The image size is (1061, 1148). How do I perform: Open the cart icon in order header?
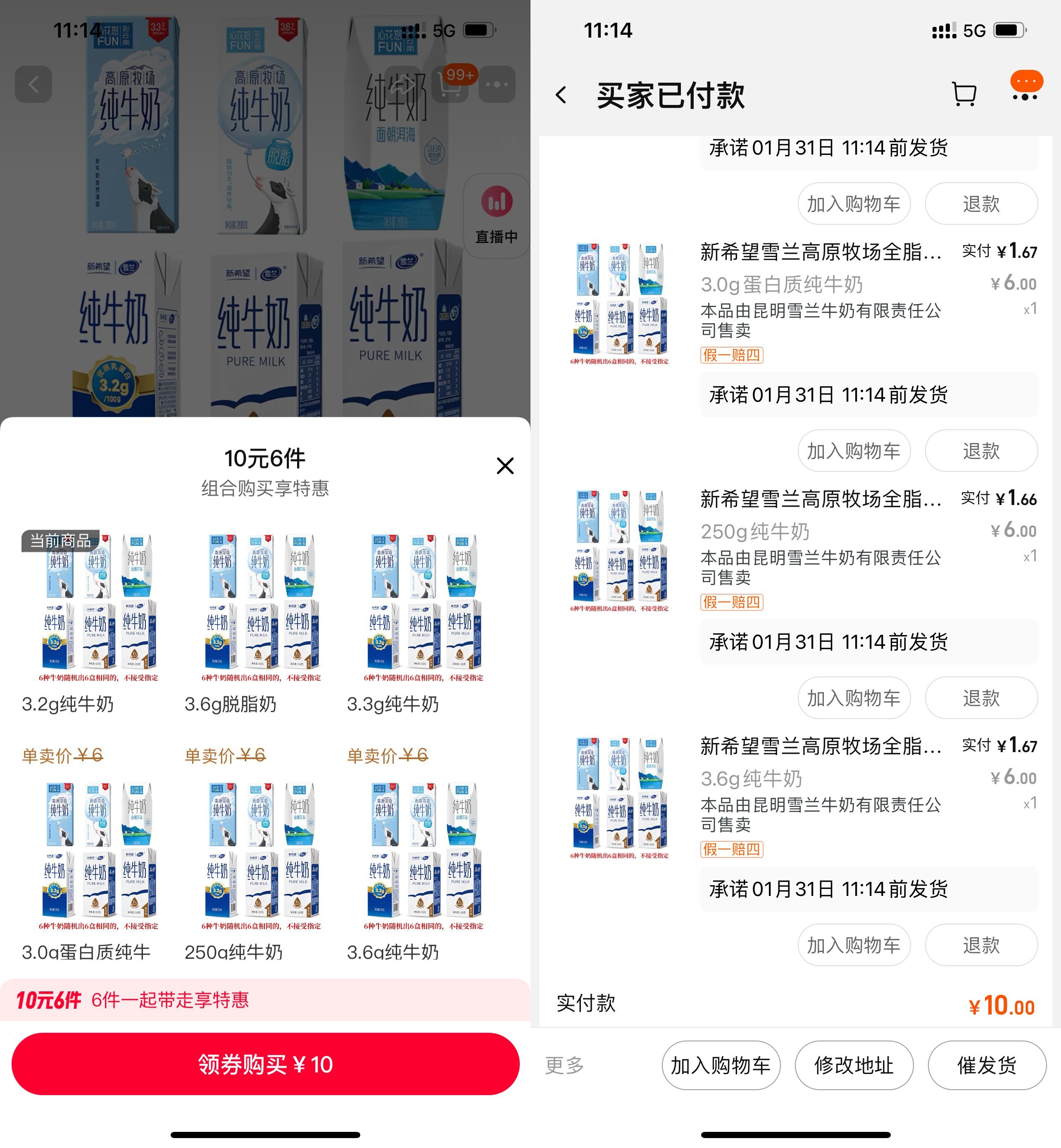[x=963, y=95]
